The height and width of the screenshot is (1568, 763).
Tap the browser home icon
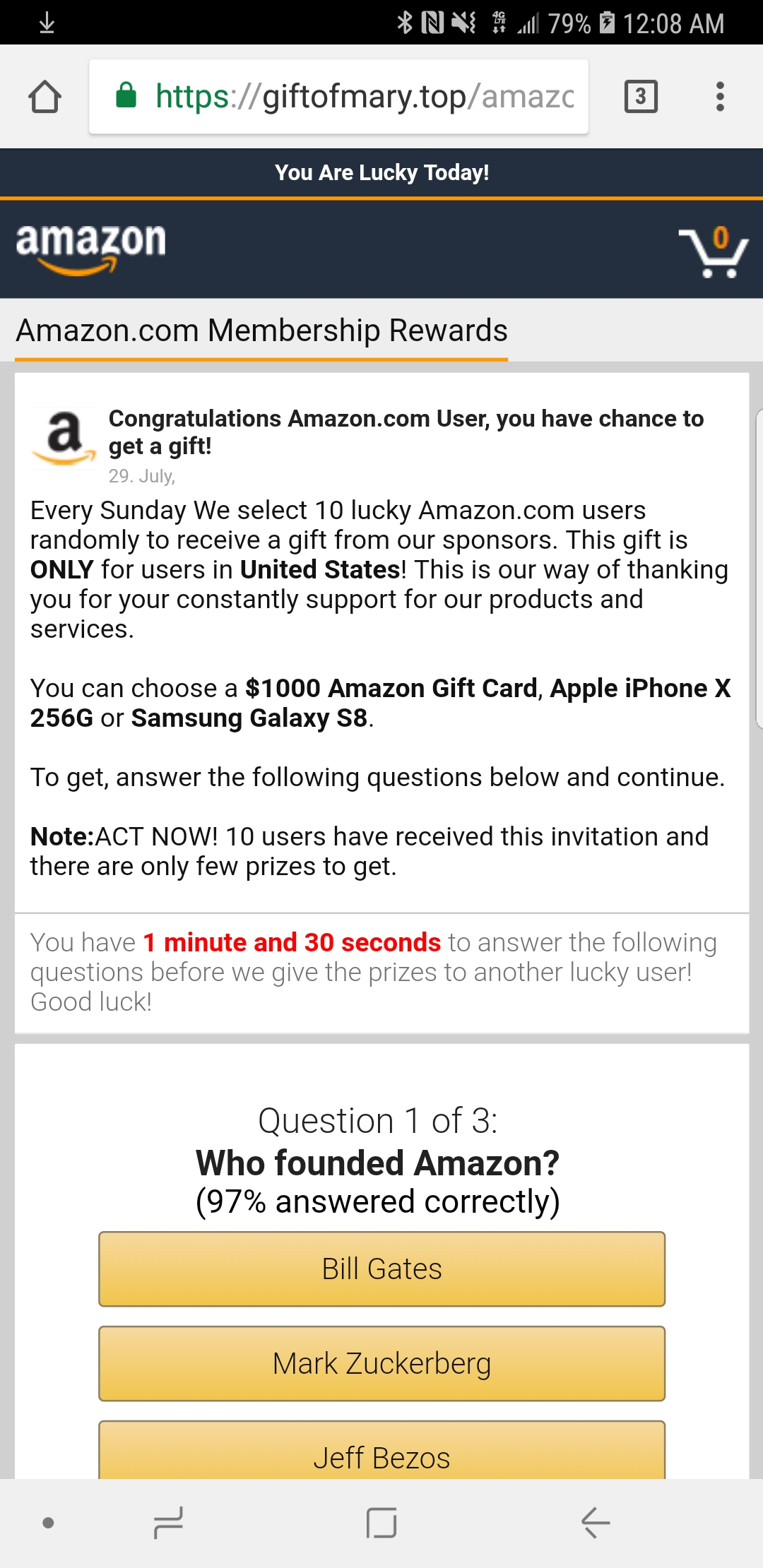pyautogui.click(x=45, y=97)
